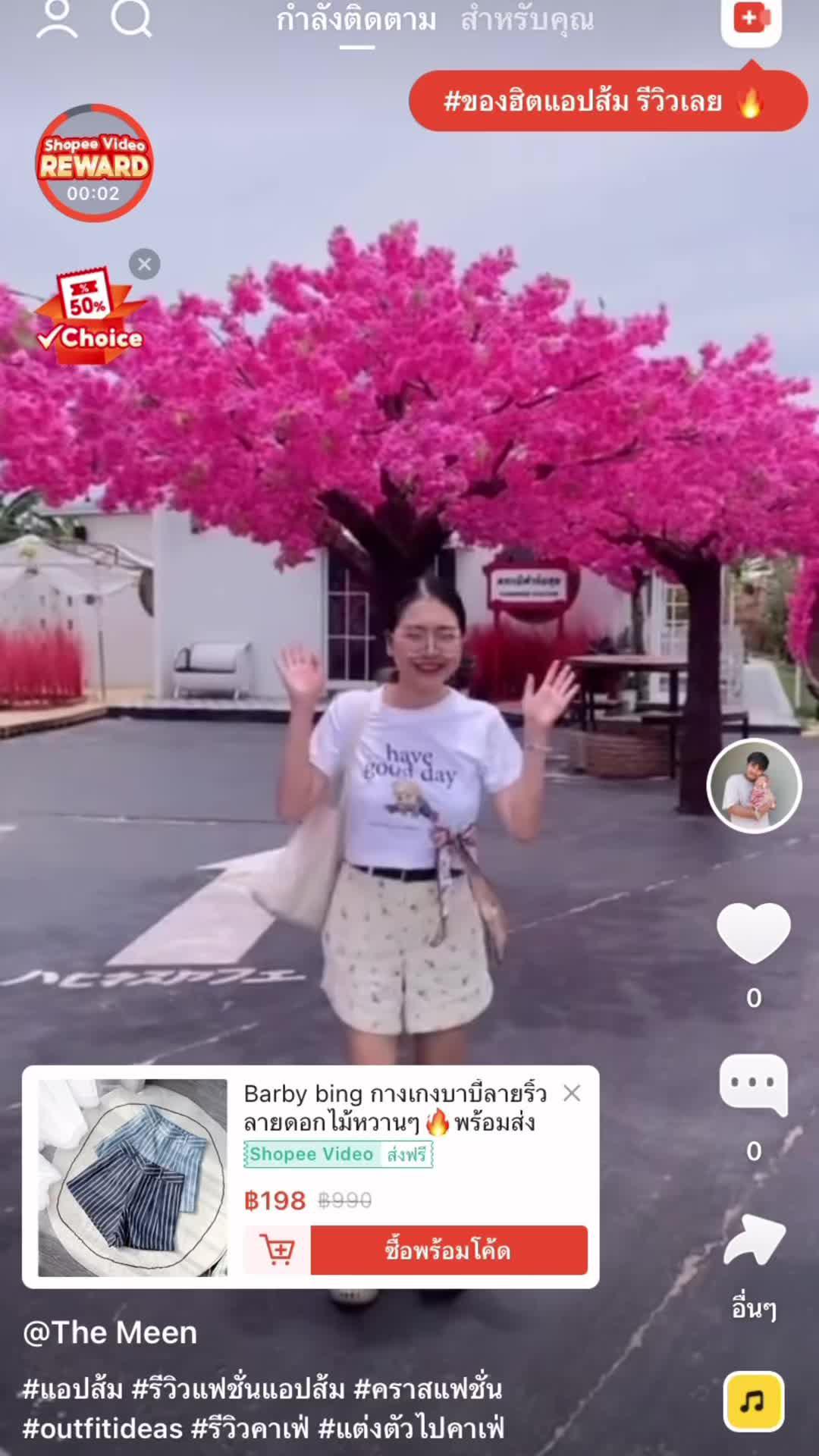Open @The Meen's profile
819x1456 pixels.
pyautogui.click(x=110, y=1332)
